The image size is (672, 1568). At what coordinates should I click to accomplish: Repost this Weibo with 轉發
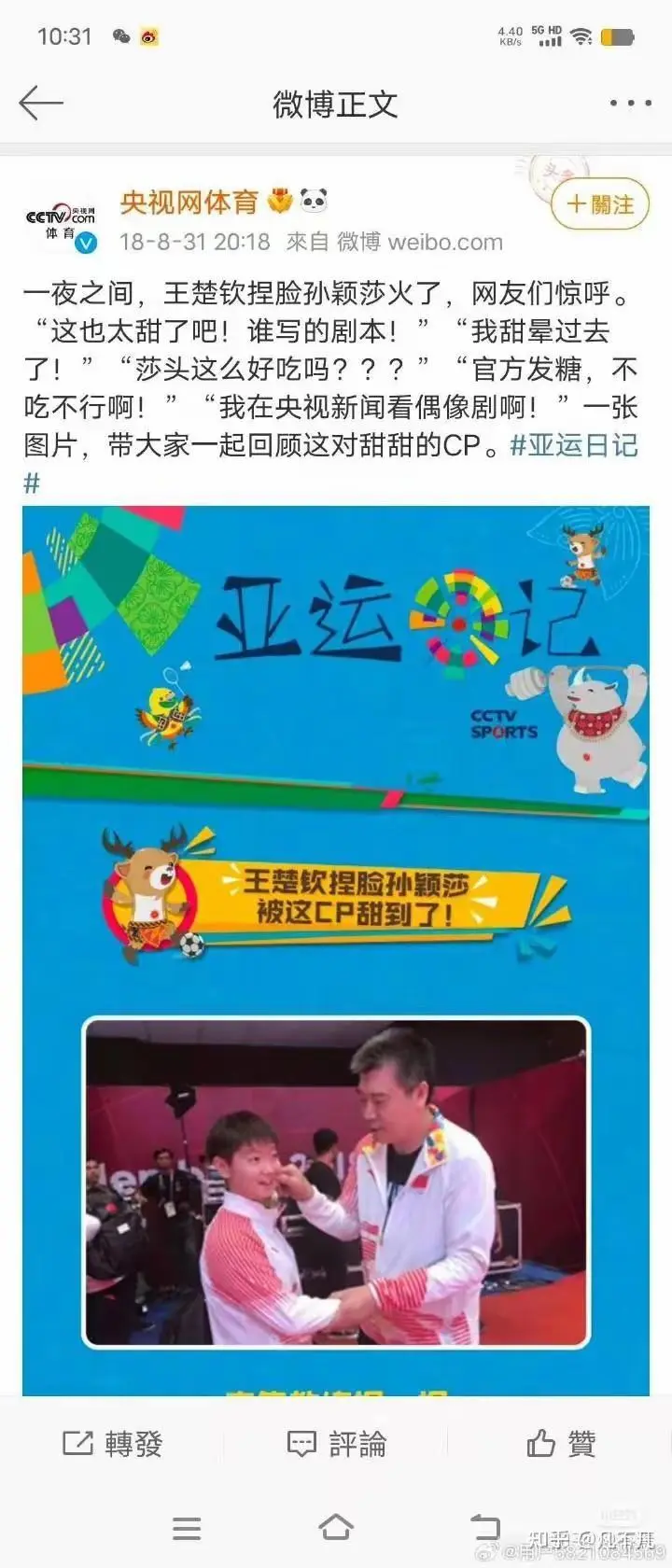112,1444
